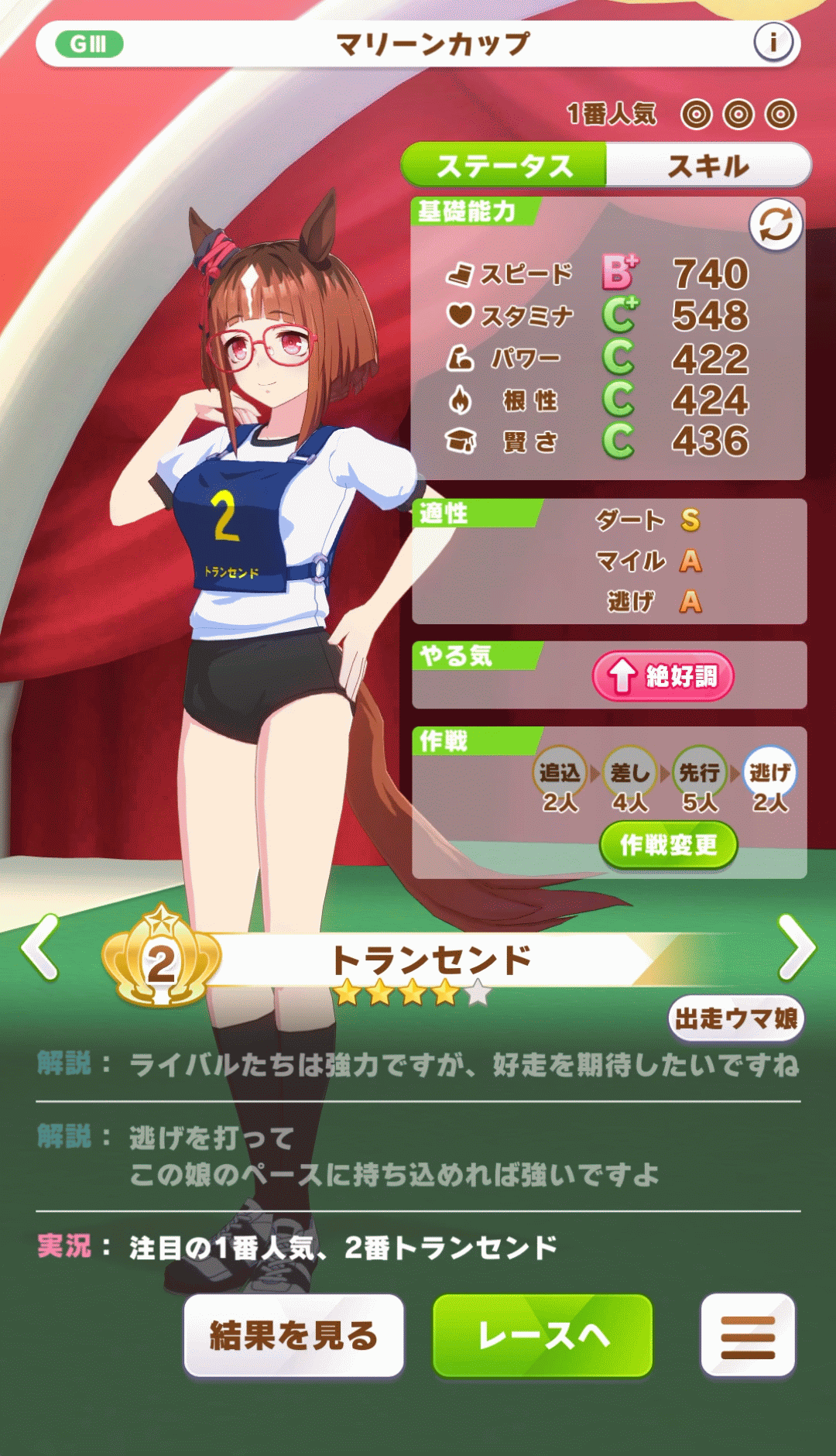836x1456 pixels.
Task: Show the previous runner with left arrow
Action: [x=40, y=946]
